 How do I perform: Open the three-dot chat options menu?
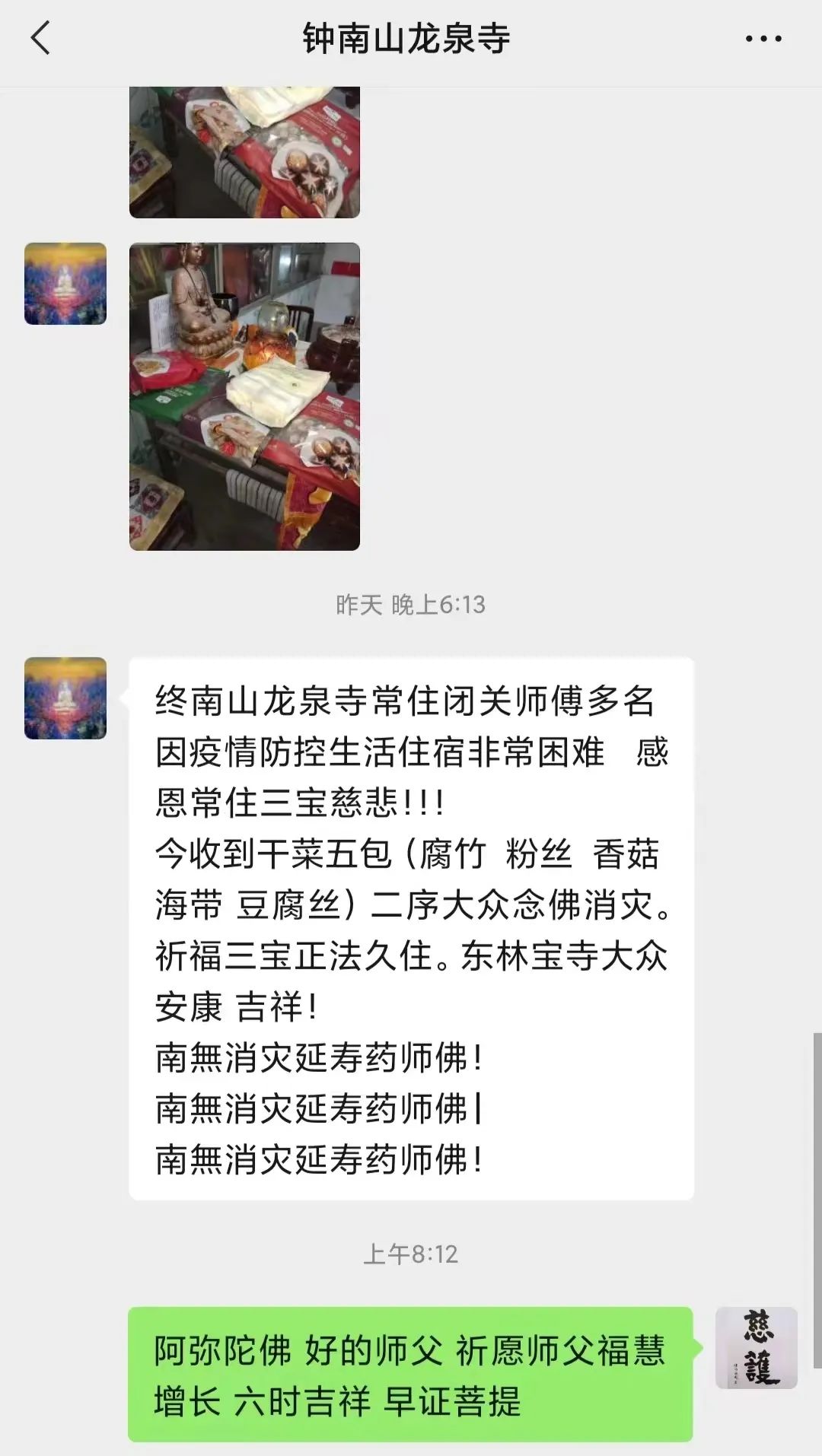click(x=763, y=39)
